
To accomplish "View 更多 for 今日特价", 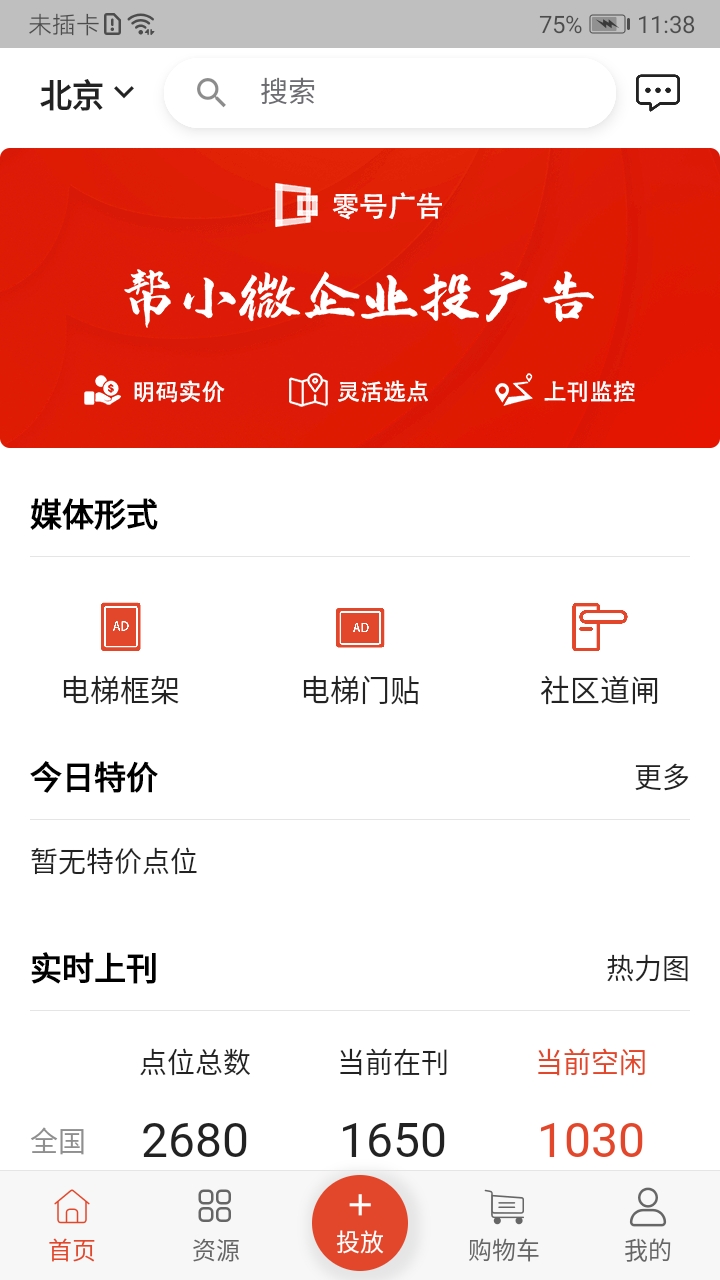I will click(x=661, y=777).
